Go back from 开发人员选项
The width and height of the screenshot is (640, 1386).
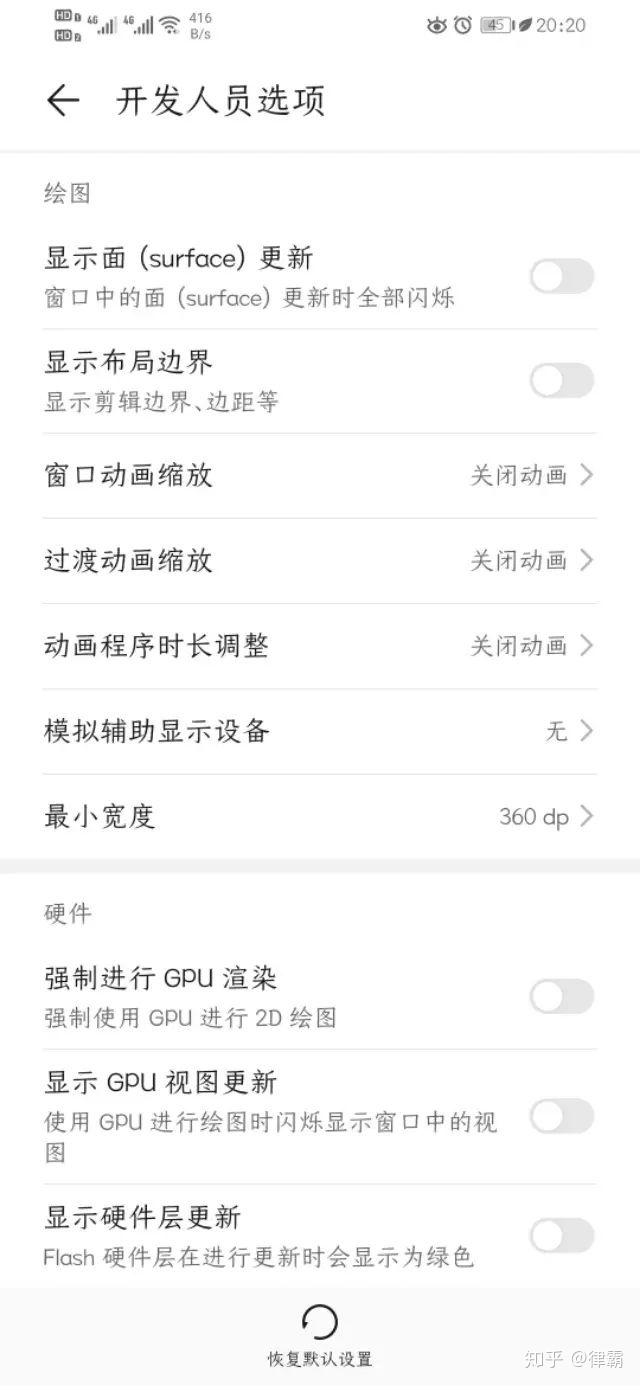(63, 101)
